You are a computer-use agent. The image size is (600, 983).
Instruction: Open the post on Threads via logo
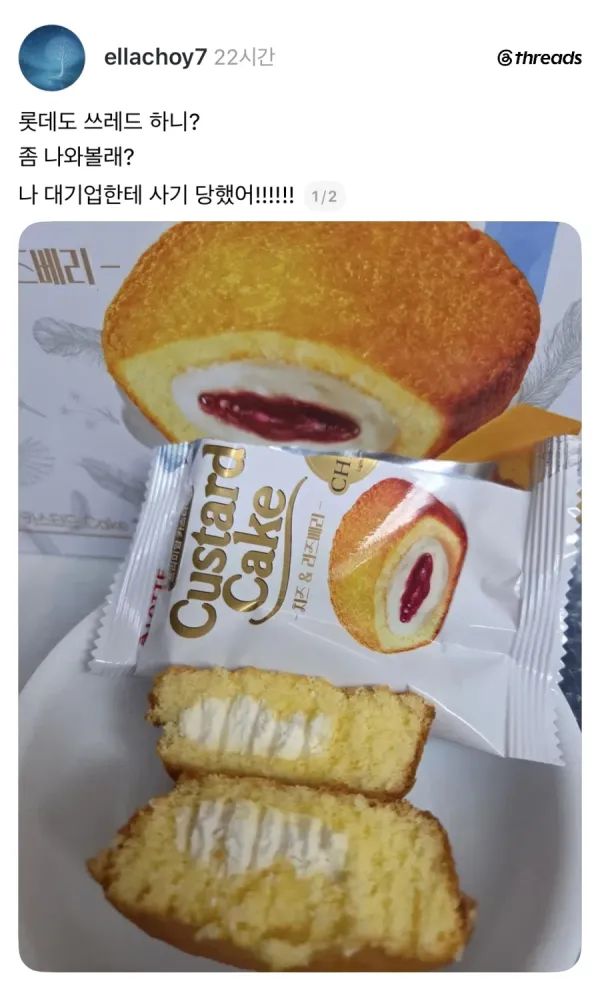[x=539, y=58]
